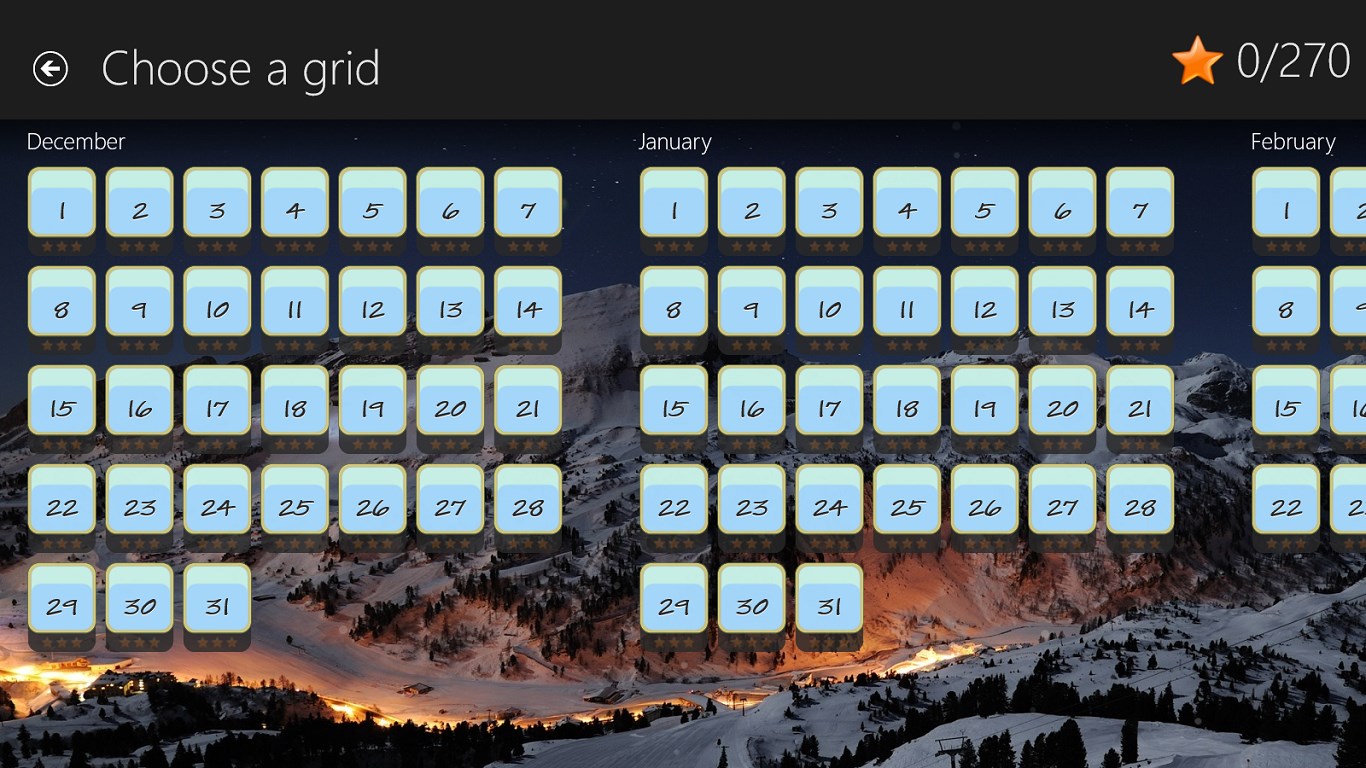Go back using the arrow icon

[x=50, y=69]
